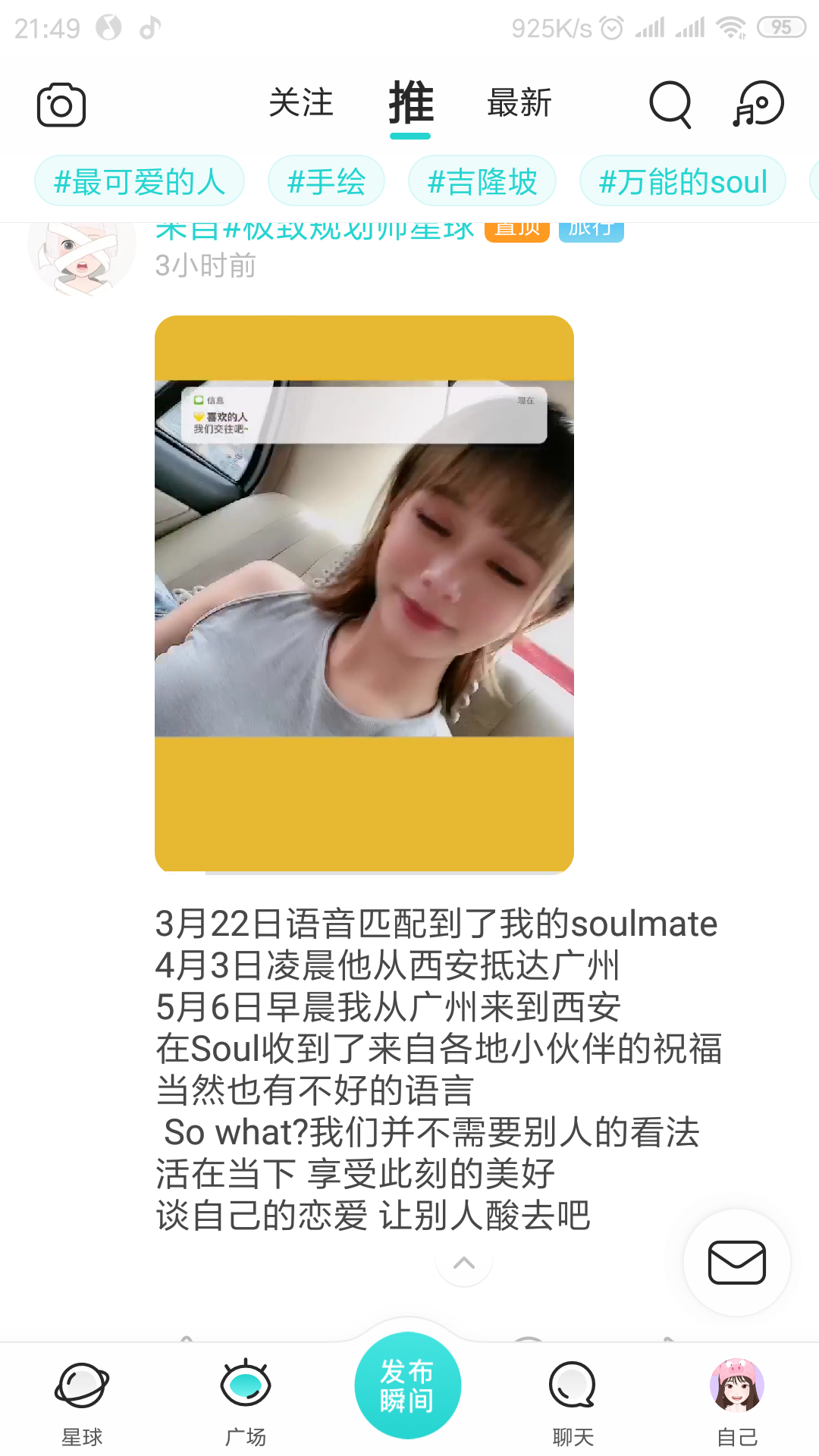Go to the 广场 tab
The height and width of the screenshot is (1456, 819).
tap(246, 1403)
